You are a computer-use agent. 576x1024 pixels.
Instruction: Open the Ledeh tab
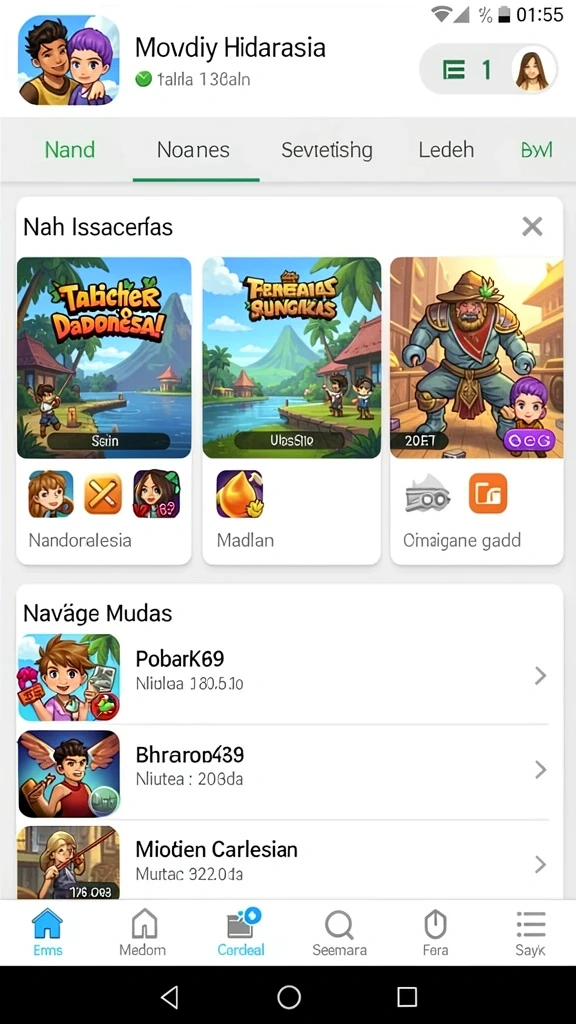point(446,150)
